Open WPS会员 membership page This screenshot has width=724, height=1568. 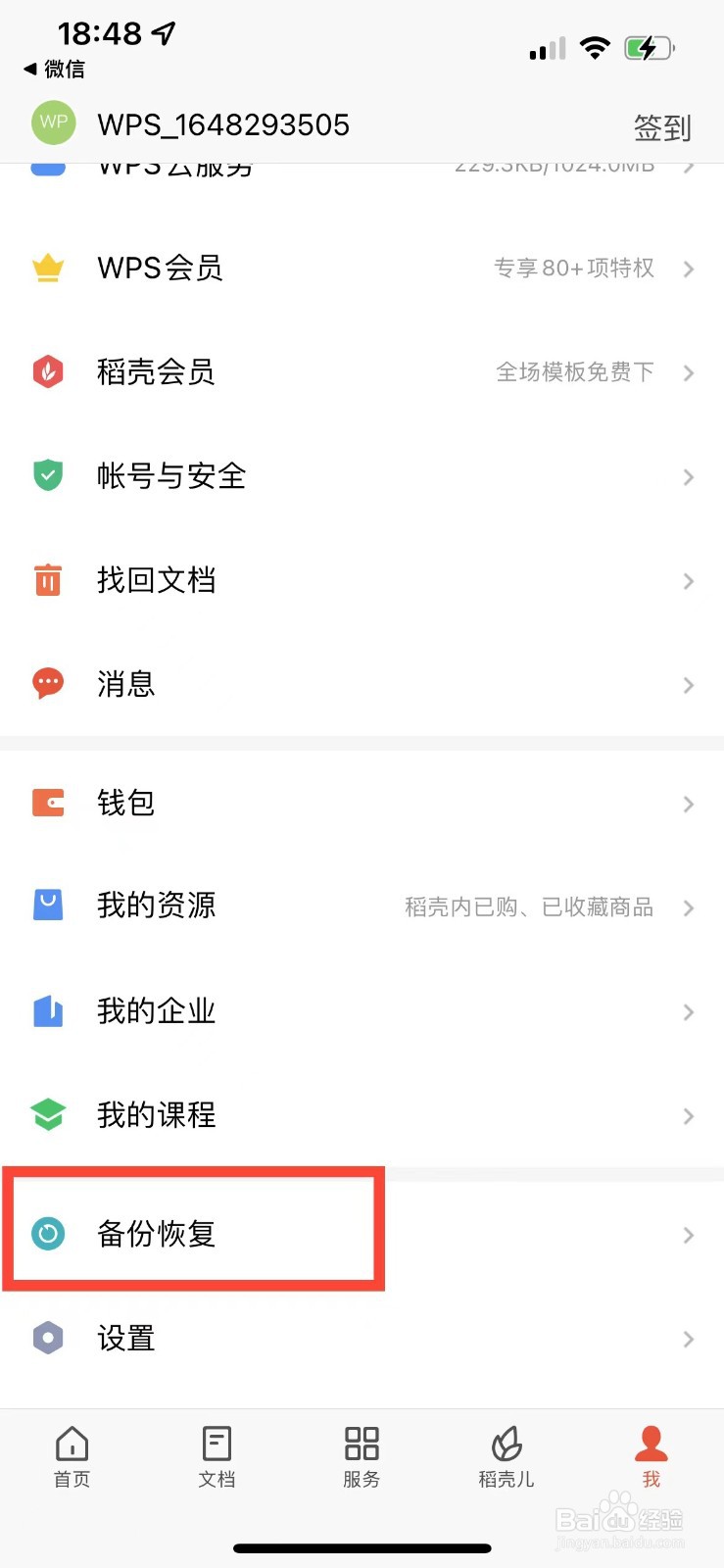(362, 268)
